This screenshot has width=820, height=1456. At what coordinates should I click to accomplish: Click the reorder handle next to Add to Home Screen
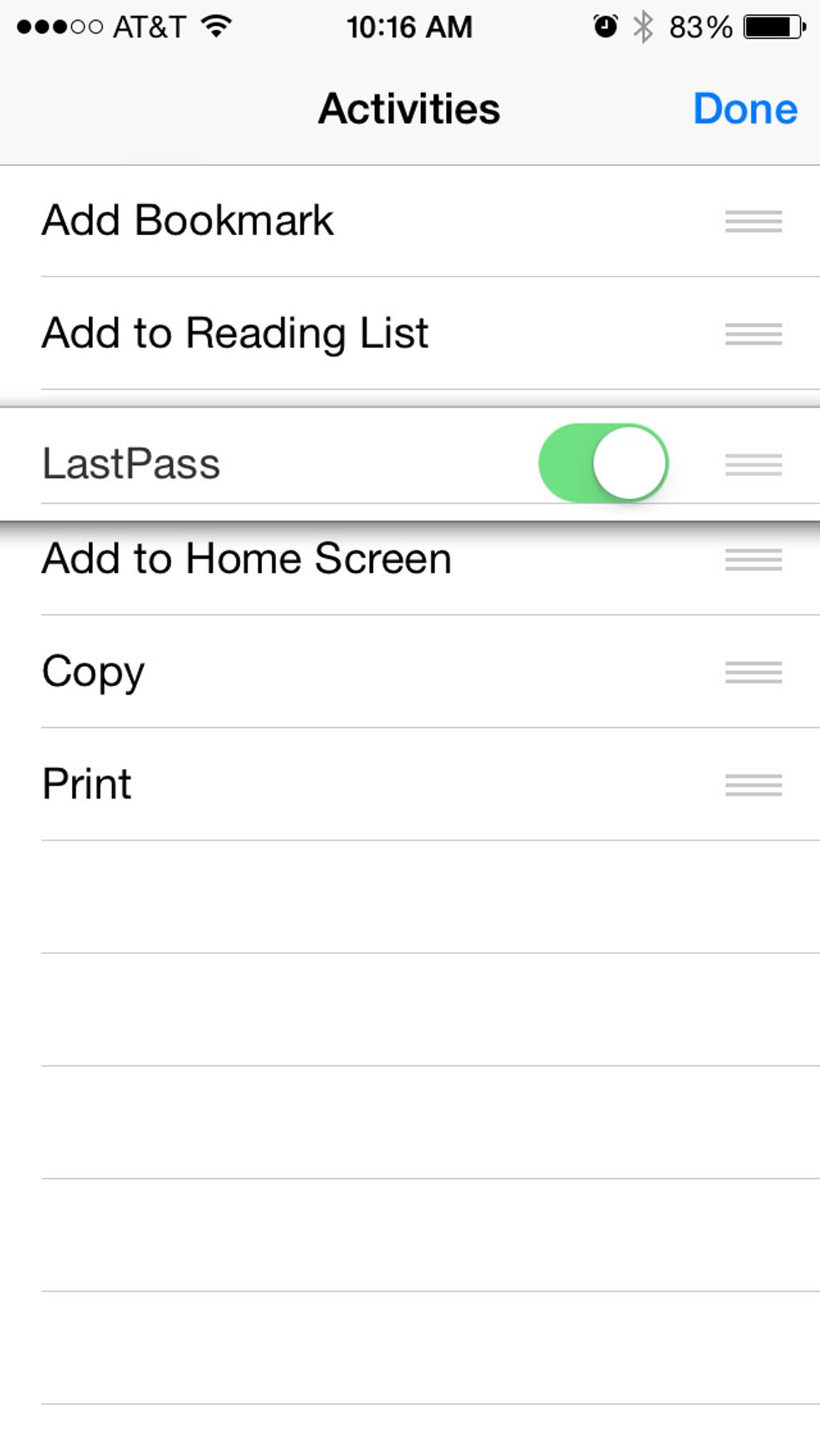pos(751,560)
